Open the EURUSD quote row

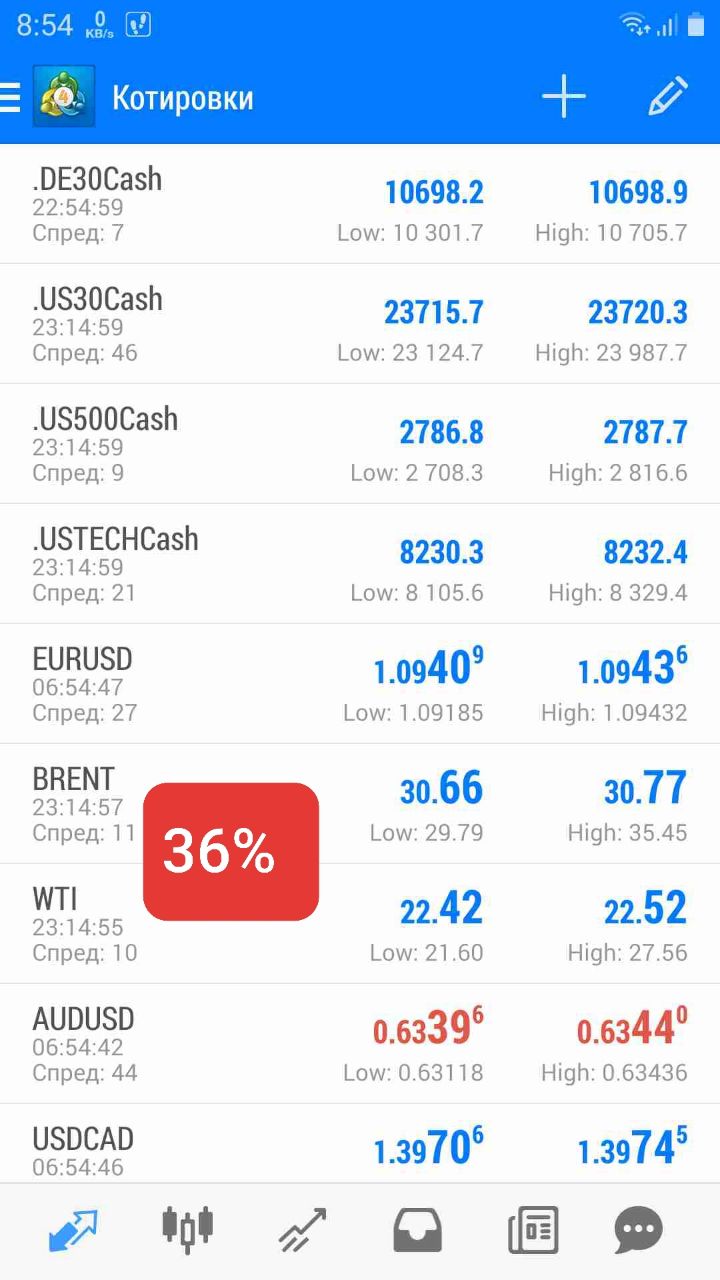pos(360,684)
